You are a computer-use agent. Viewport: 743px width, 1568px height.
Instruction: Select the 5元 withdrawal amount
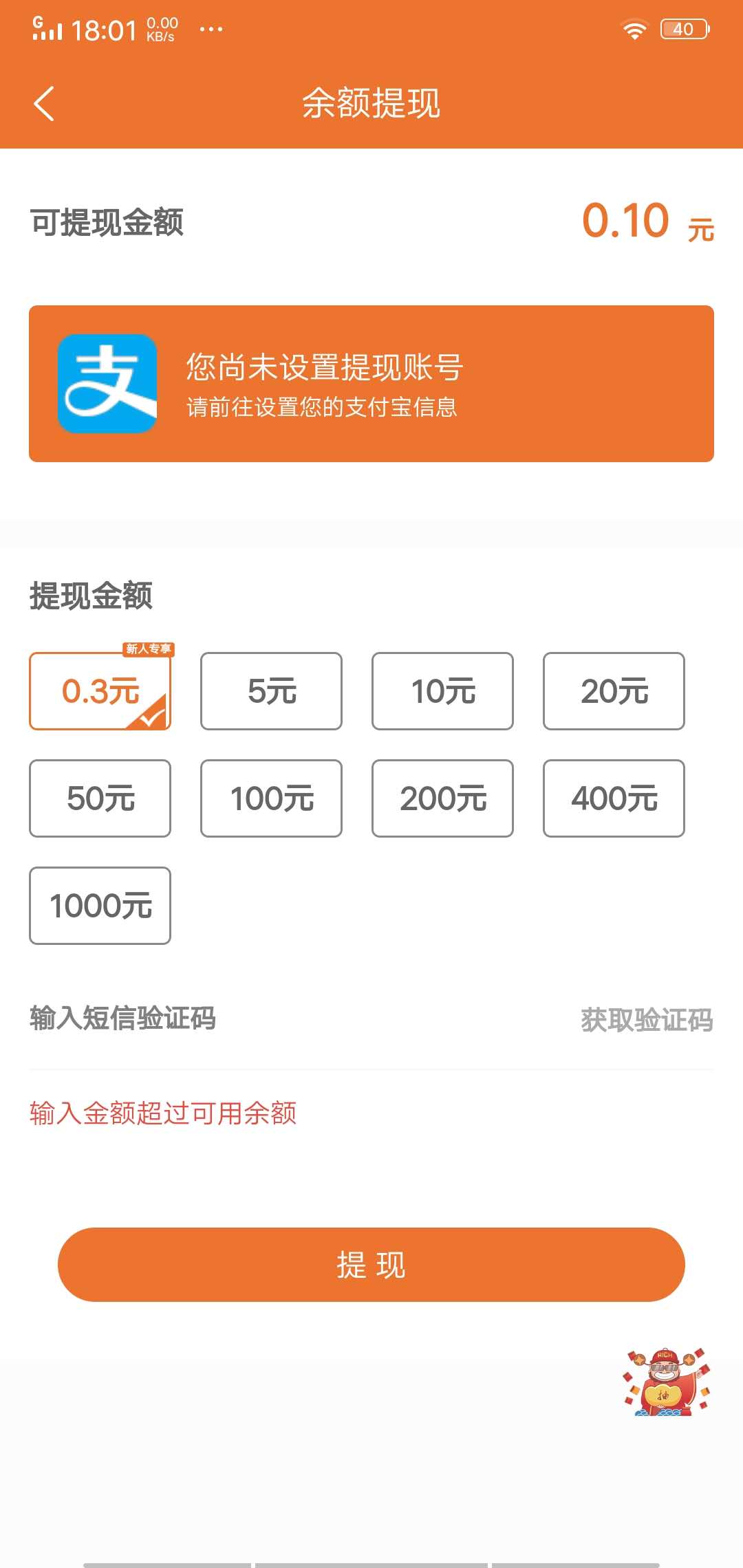coord(270,691)
